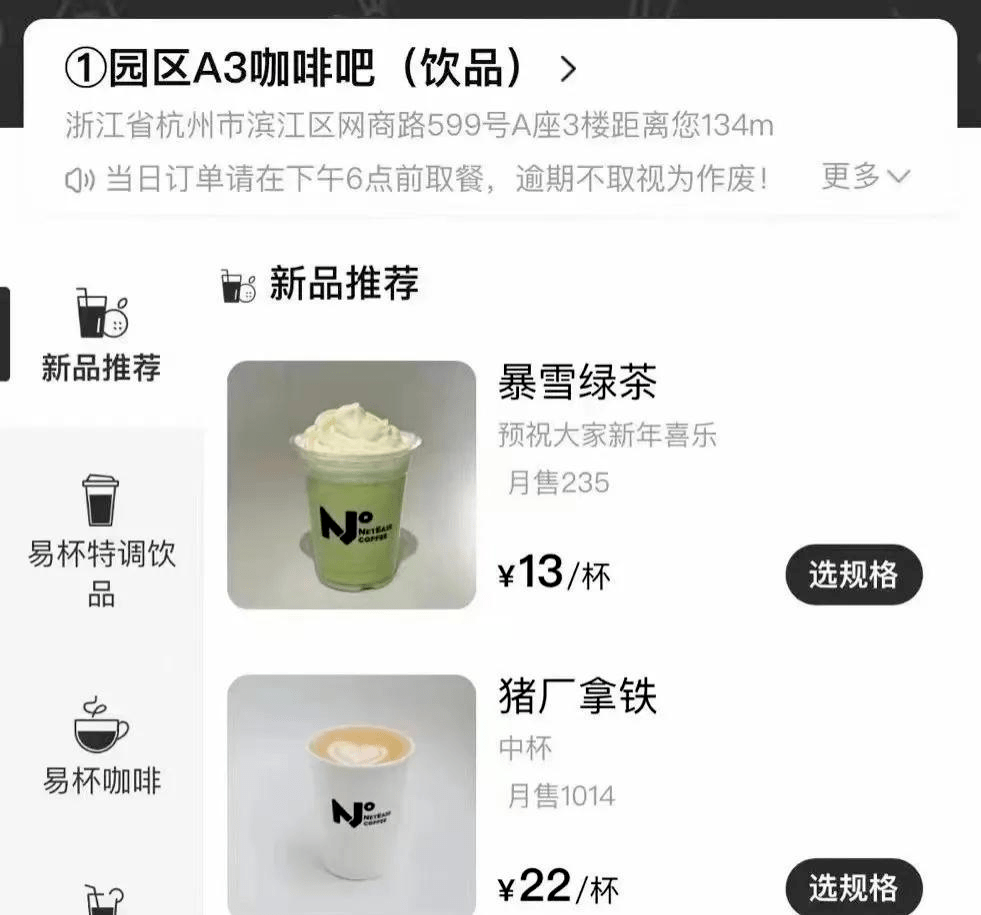The height and width of the screenshot is (915, 981).
Task: Choose specs for 暴雪绿茶
Action: tap(853, 575)
